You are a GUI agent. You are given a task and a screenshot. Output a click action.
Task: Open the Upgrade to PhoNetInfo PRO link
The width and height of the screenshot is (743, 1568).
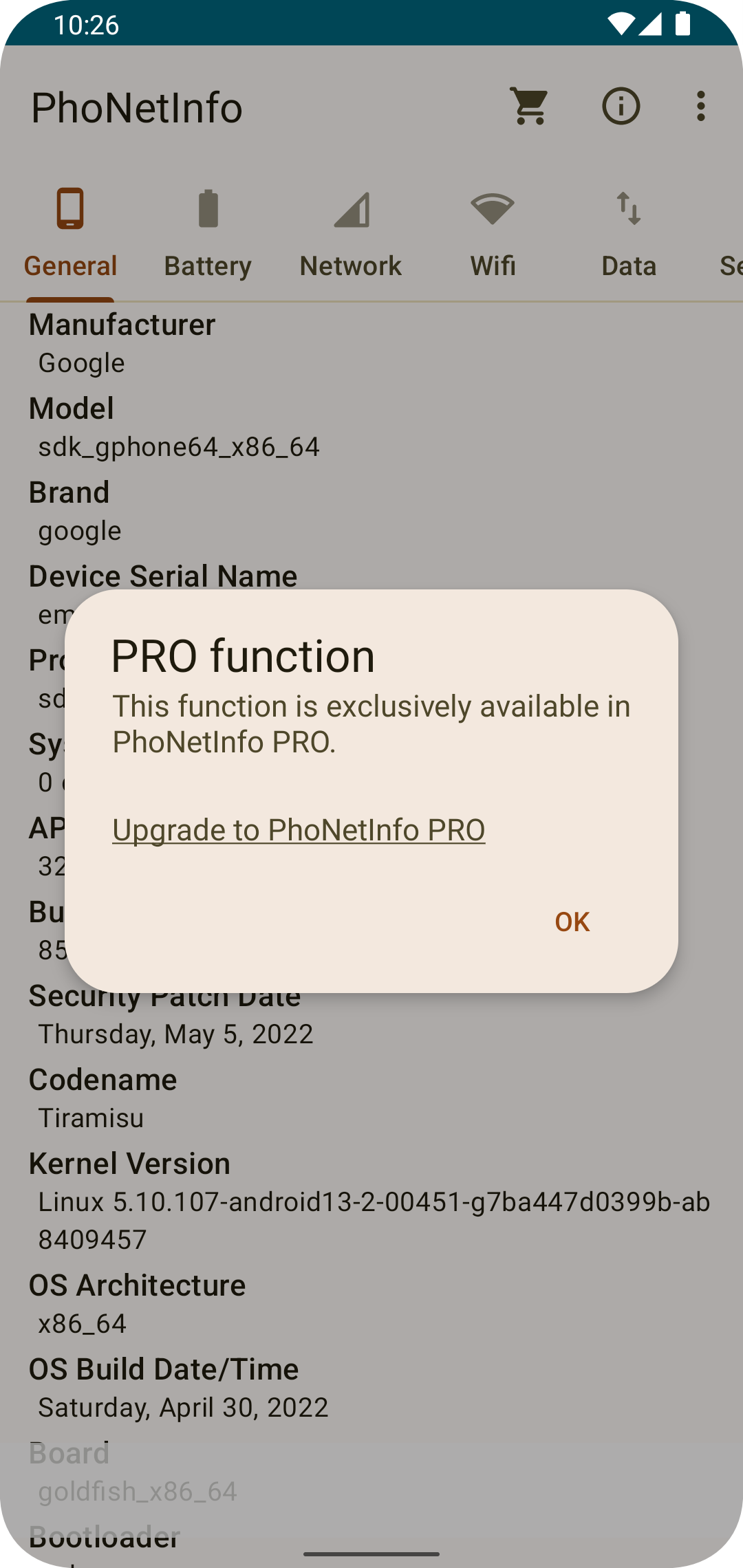tap(299, 829)
